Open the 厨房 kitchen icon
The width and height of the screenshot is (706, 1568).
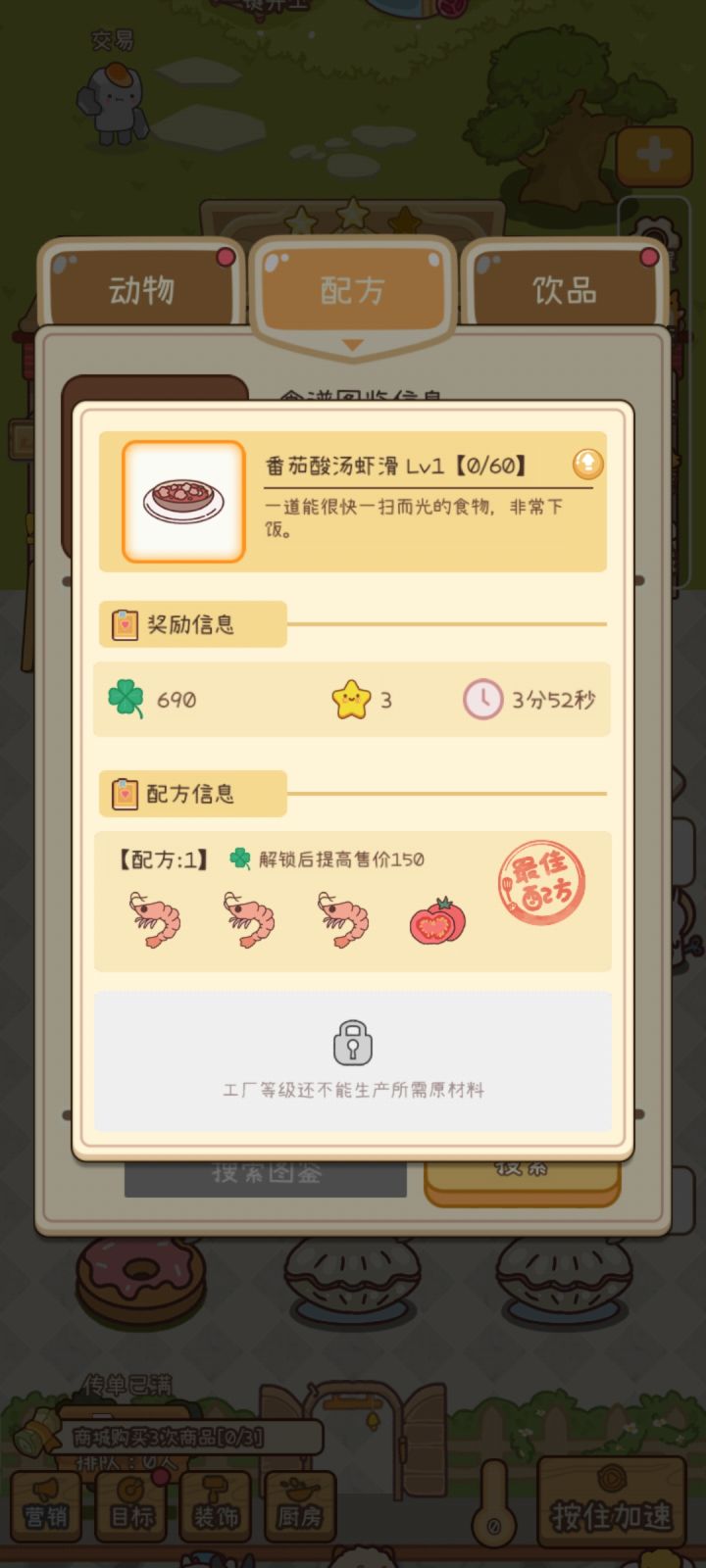point(299,1507)
